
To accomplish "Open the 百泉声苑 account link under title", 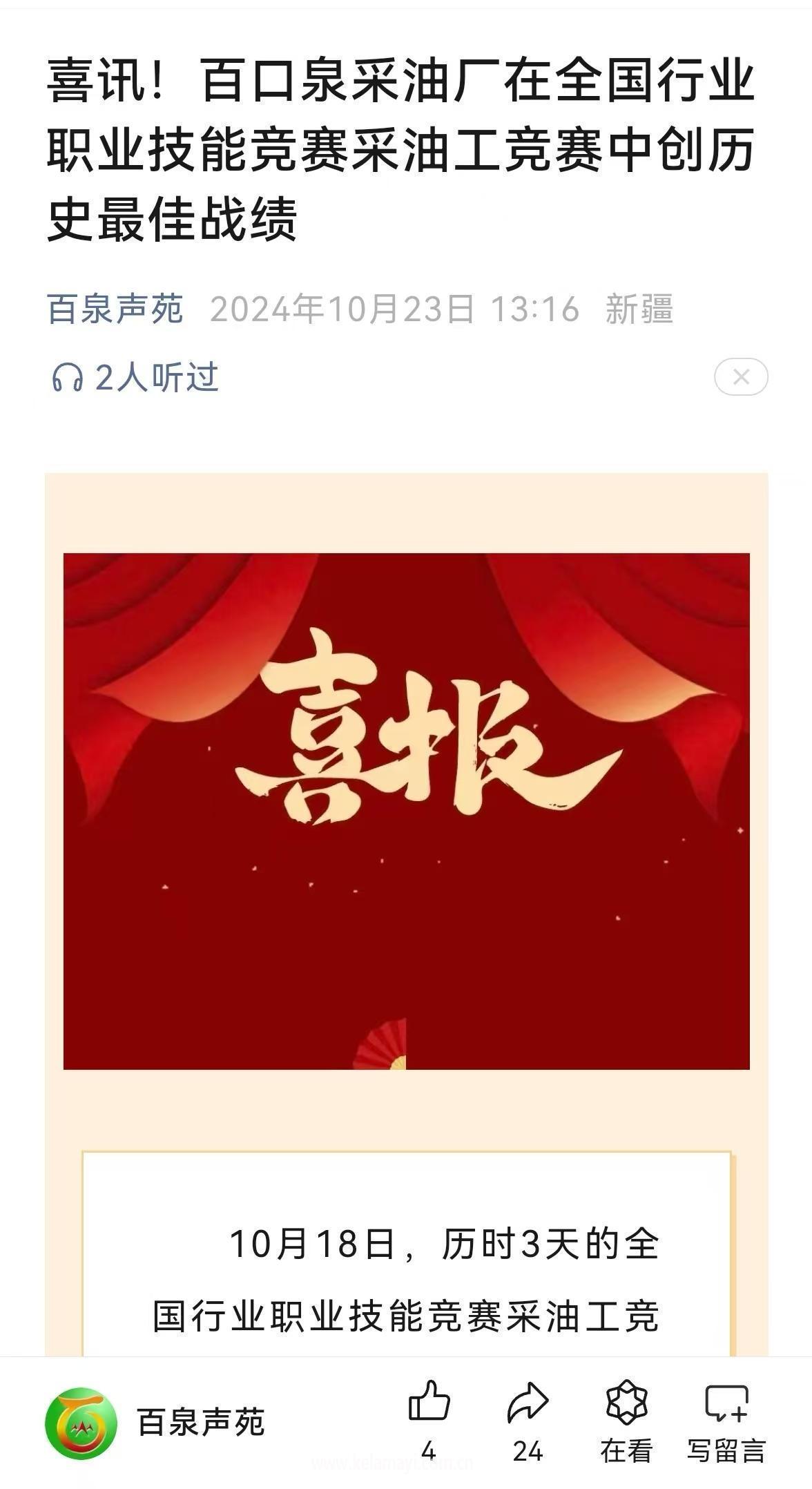I will pyautogui.click(x=115, y=309).
